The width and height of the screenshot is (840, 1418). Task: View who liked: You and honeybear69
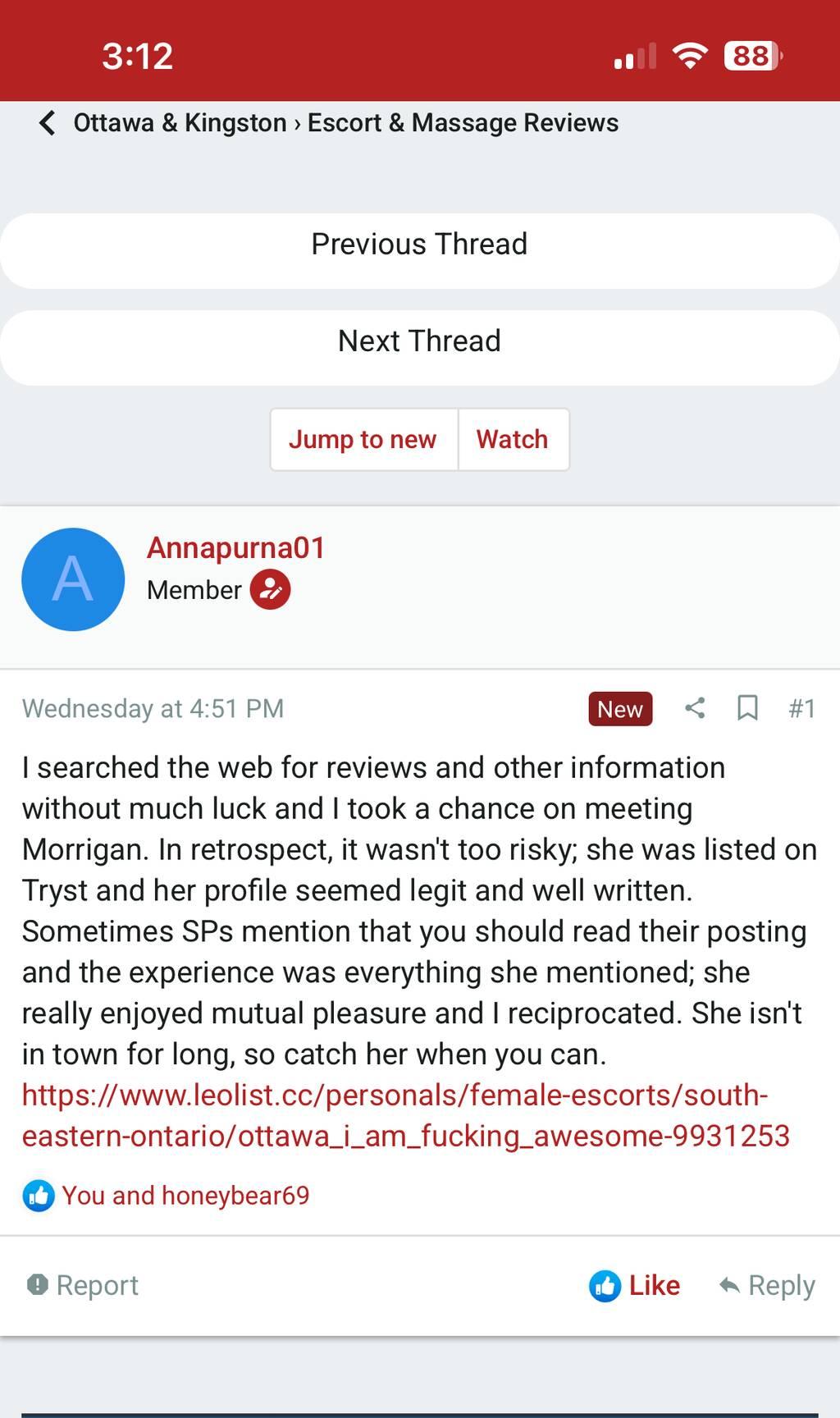point(185,1196)
